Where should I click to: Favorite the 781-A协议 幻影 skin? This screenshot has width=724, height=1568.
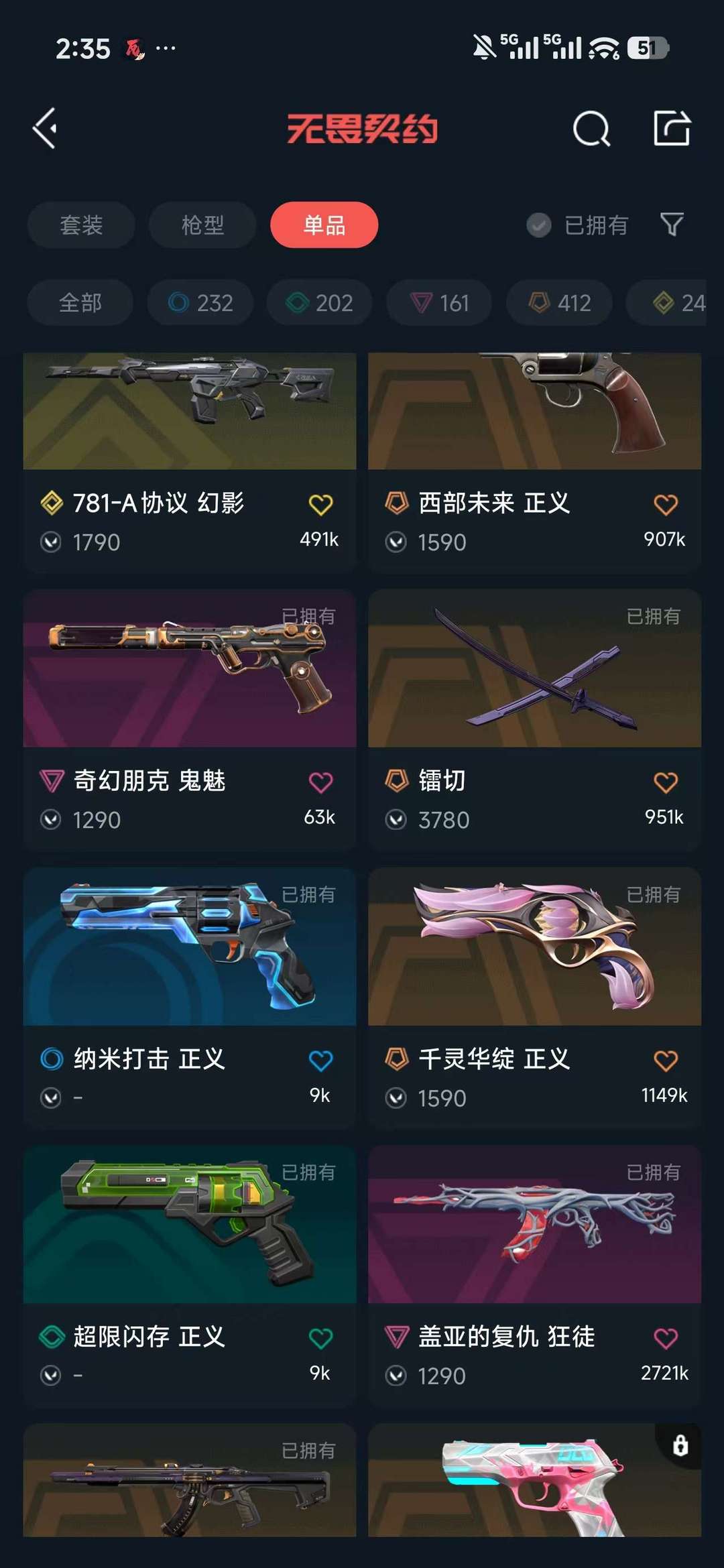[x=322, y=502]
